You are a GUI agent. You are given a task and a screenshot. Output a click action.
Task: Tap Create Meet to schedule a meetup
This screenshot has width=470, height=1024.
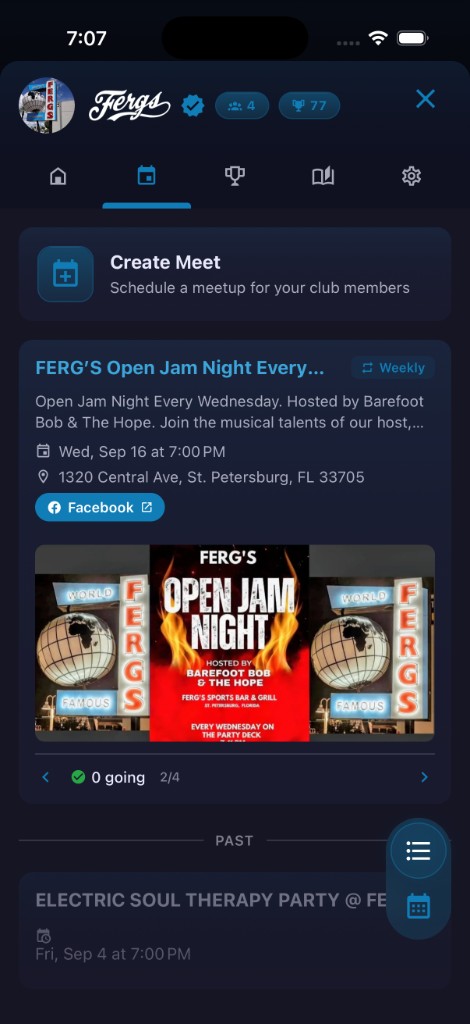point(235,274)
